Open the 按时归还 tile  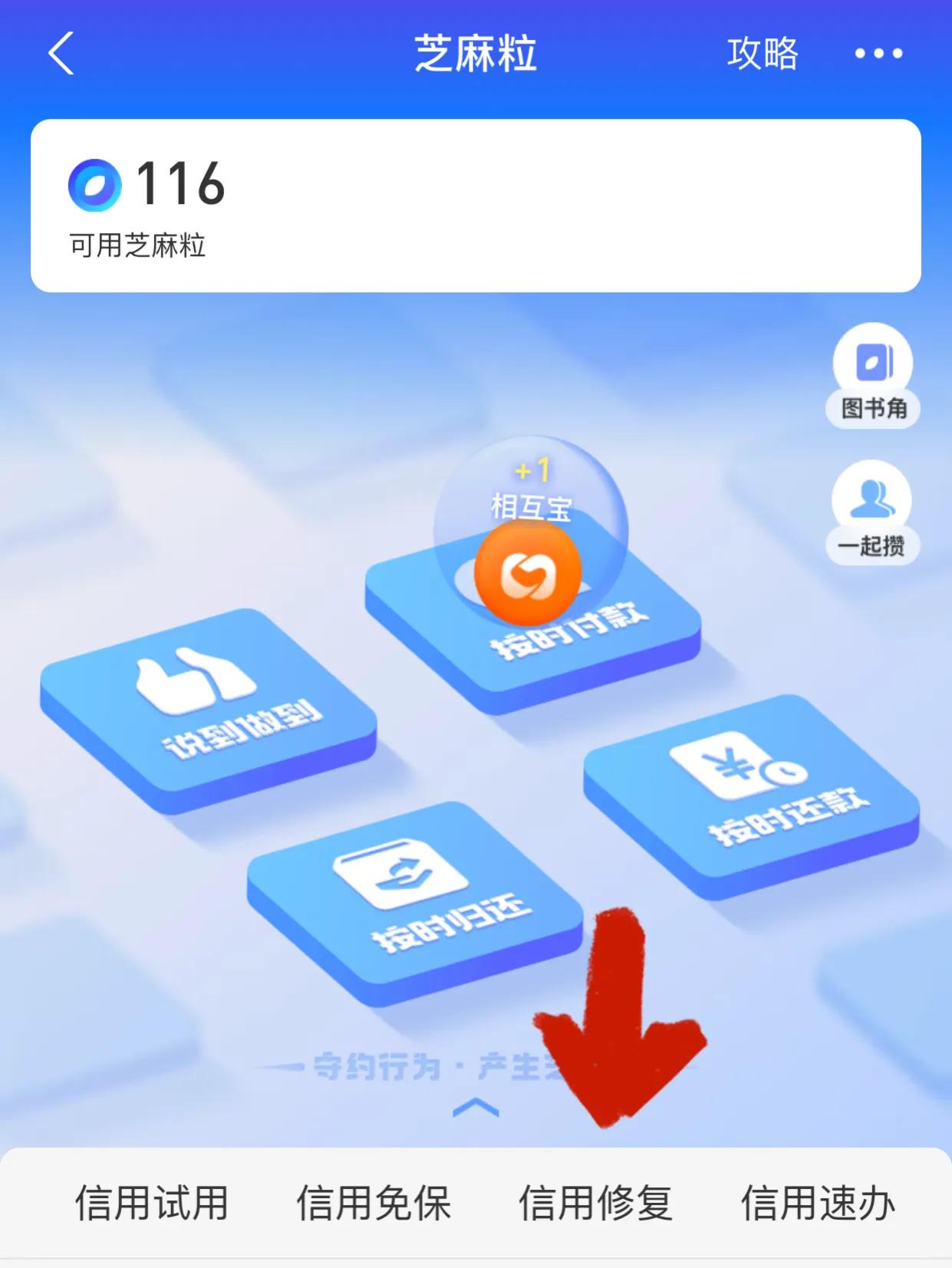(x=414, y=901)
